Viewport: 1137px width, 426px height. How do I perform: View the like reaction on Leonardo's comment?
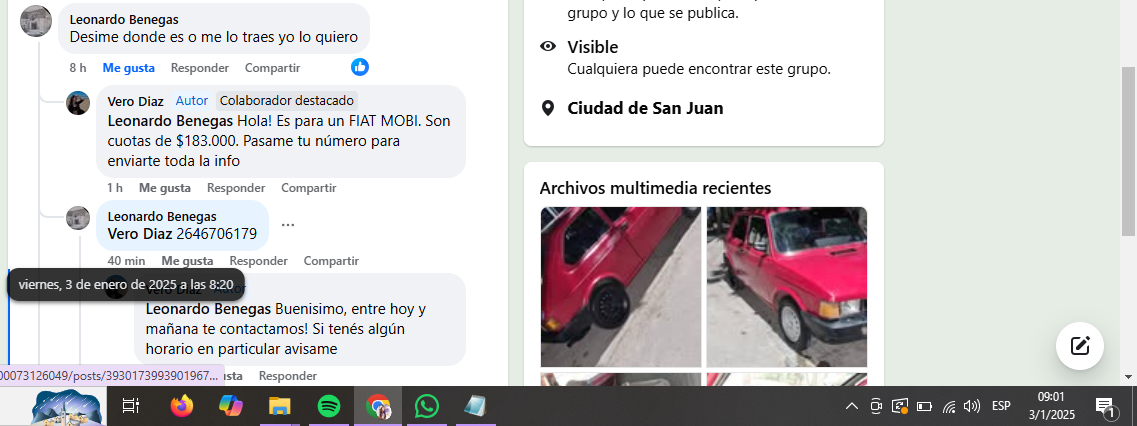click(x=360, y=67)
